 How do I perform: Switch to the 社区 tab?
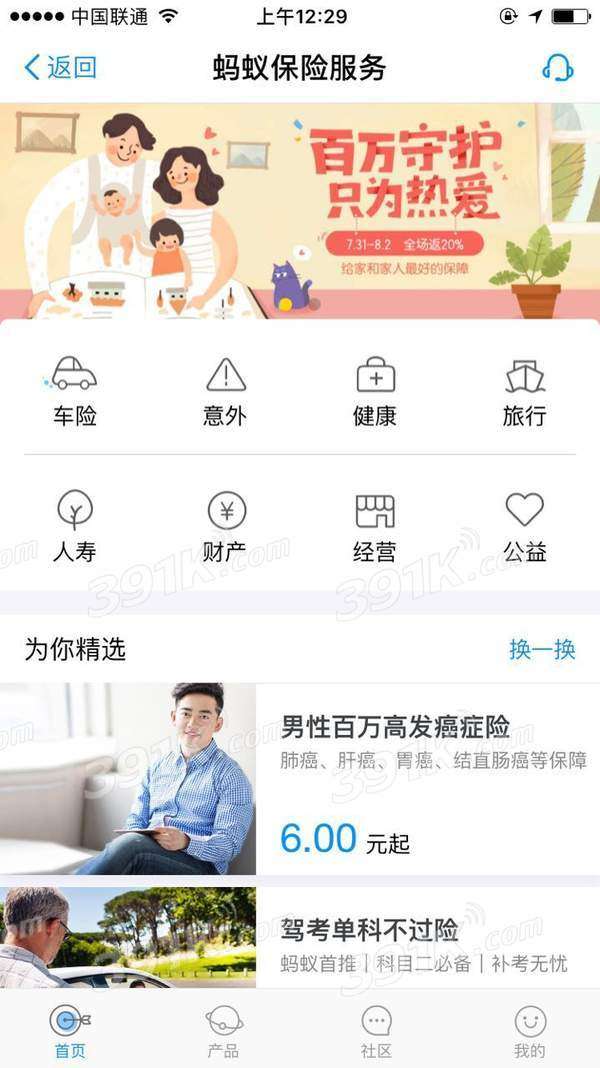pyautogui.click(x=376, y=1030)
